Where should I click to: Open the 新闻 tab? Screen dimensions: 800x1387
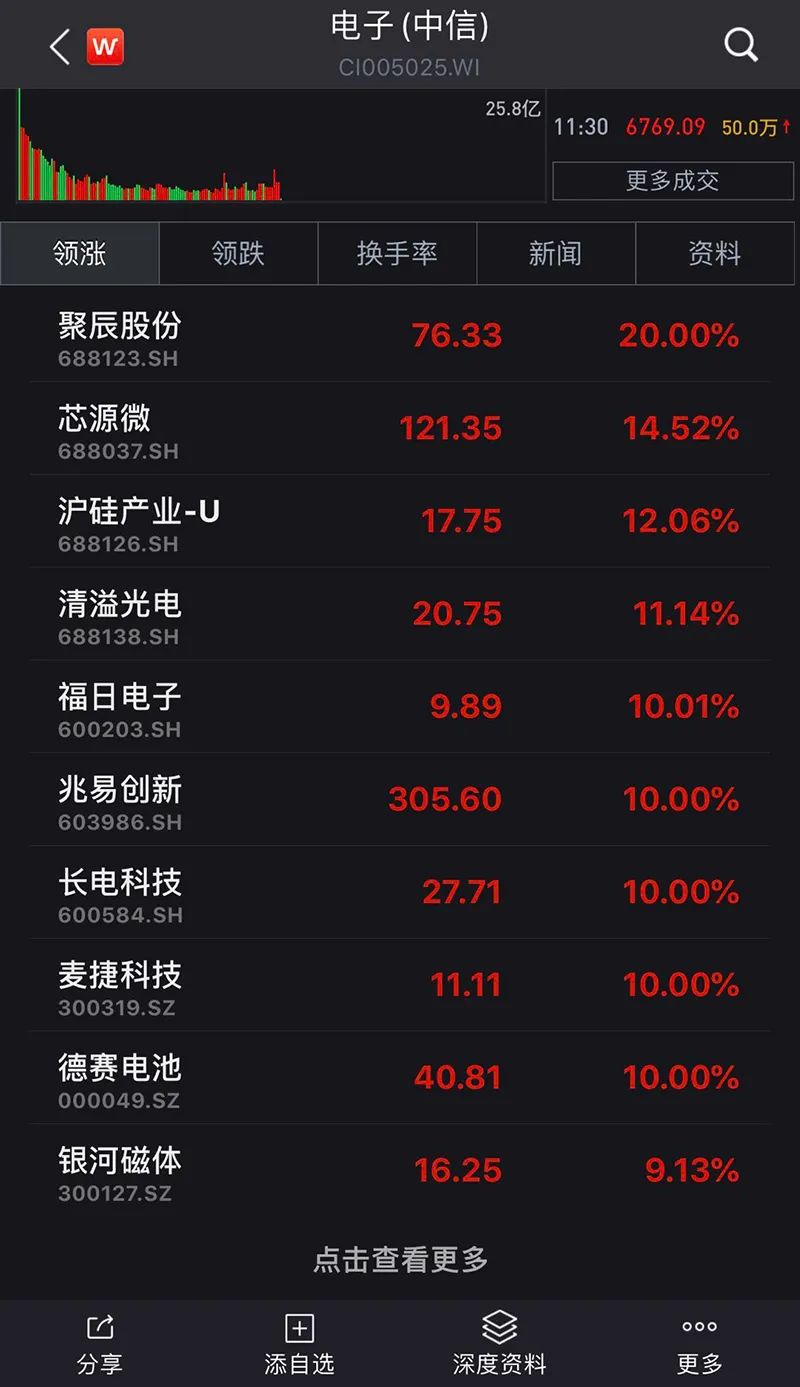[555, 254]
